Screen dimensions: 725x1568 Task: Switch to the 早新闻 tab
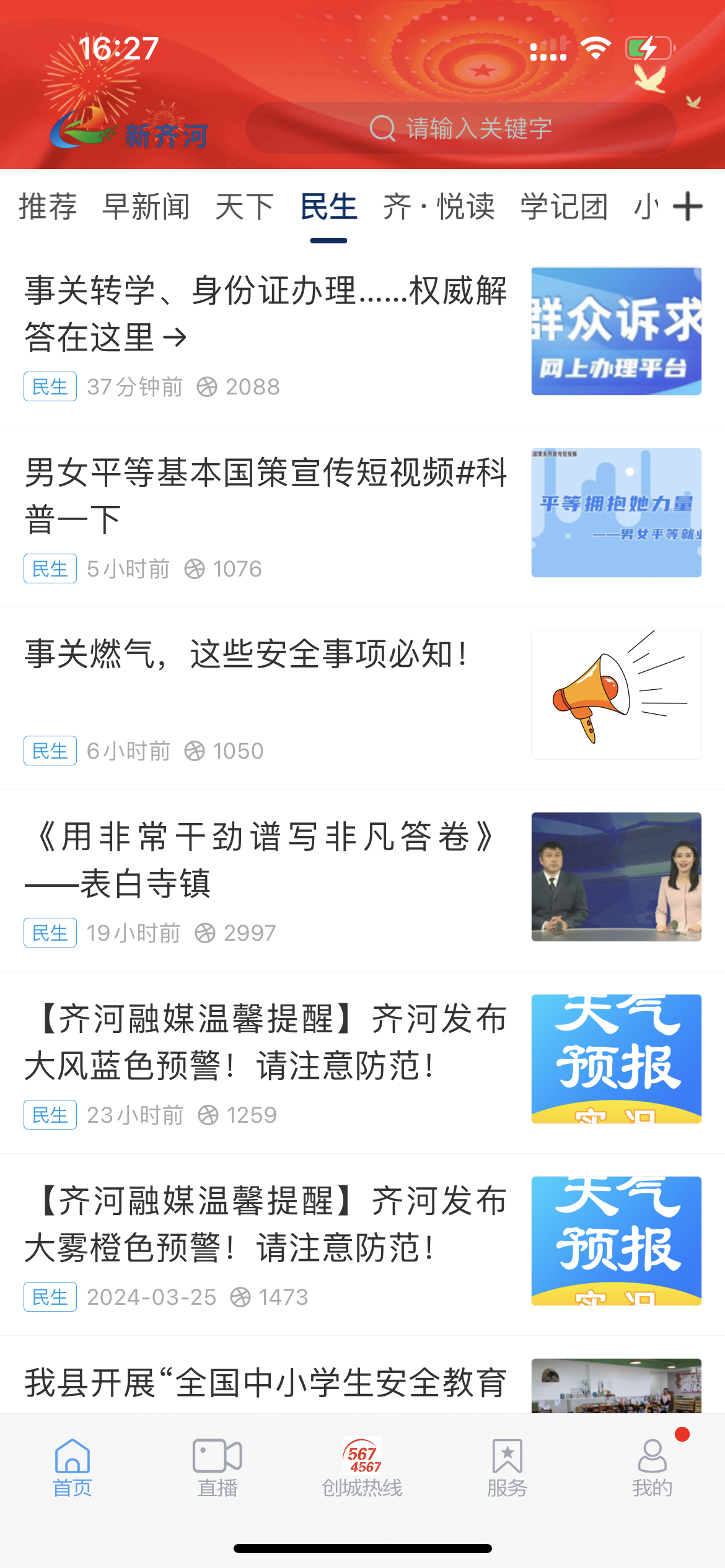(146, 206)
